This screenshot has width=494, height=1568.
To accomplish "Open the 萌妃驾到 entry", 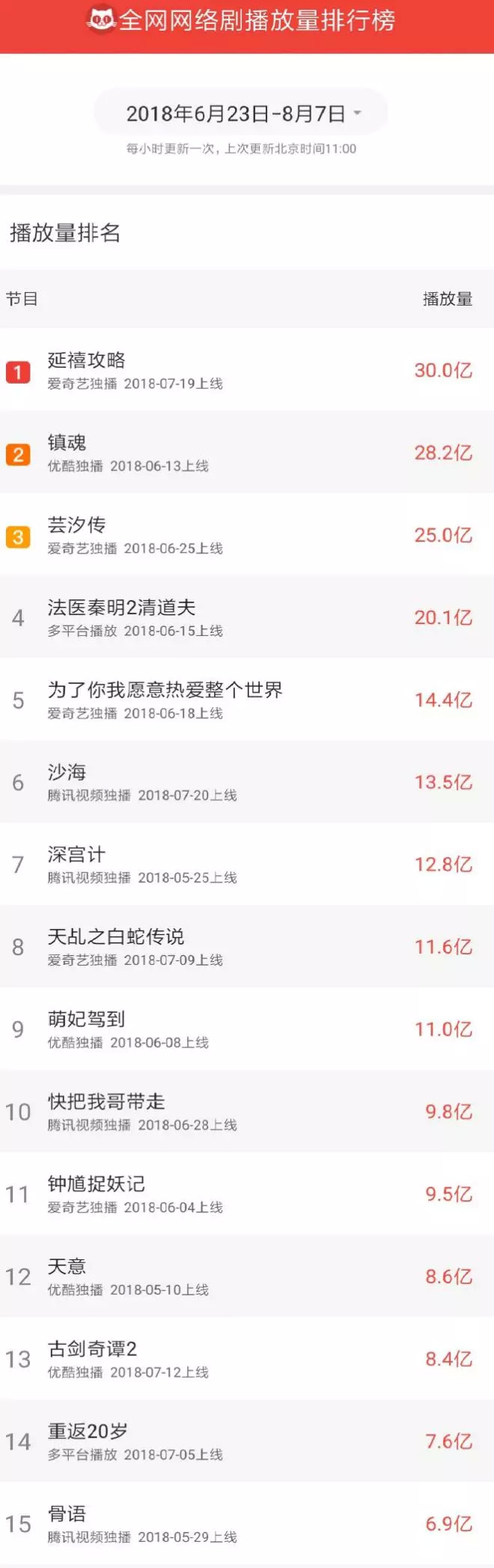I will [247, 1029].
